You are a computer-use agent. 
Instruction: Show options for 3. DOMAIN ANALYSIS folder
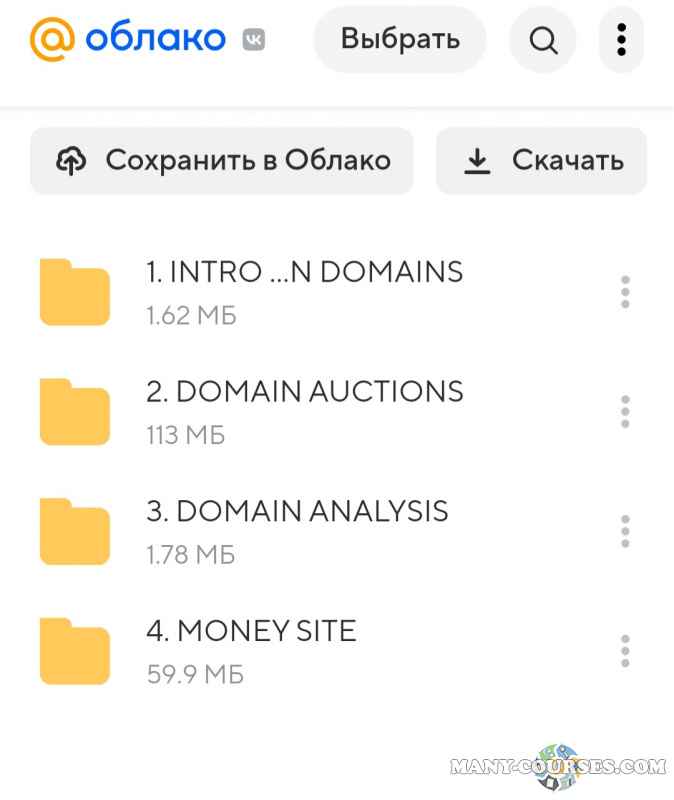625,531
